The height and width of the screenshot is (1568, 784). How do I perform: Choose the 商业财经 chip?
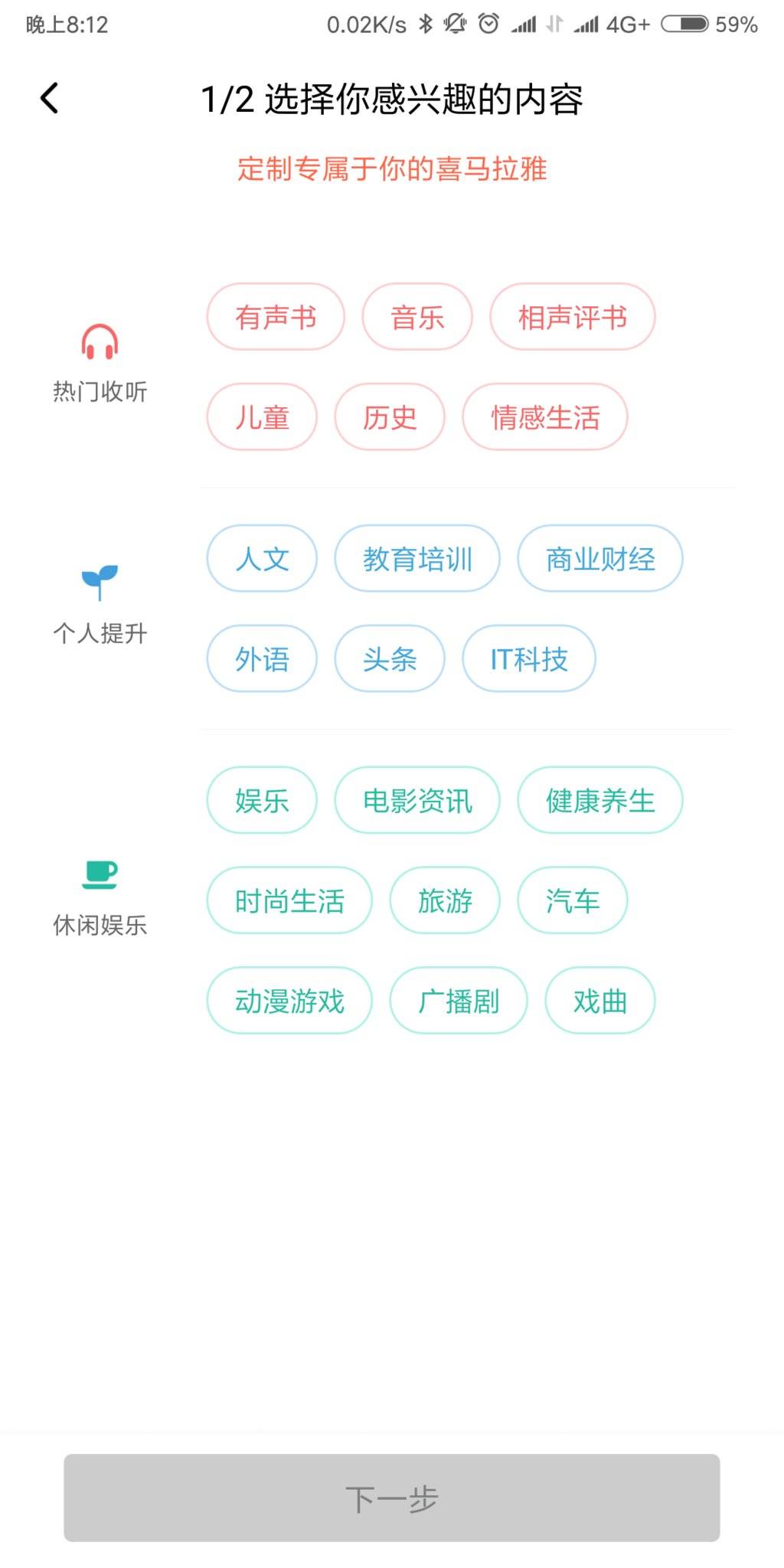pyautogui.click(x=600, y=559)
